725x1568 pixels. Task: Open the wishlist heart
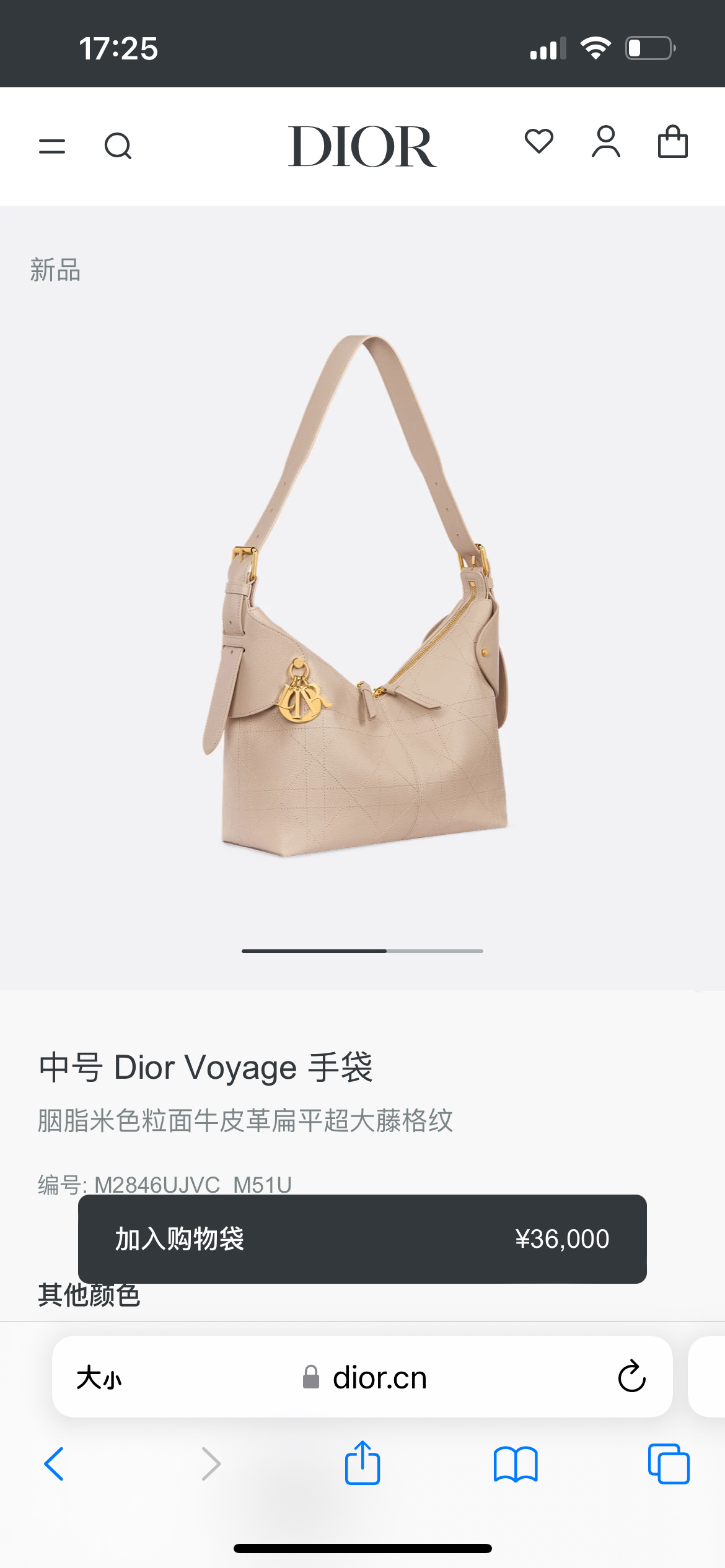tap(538, 142)
